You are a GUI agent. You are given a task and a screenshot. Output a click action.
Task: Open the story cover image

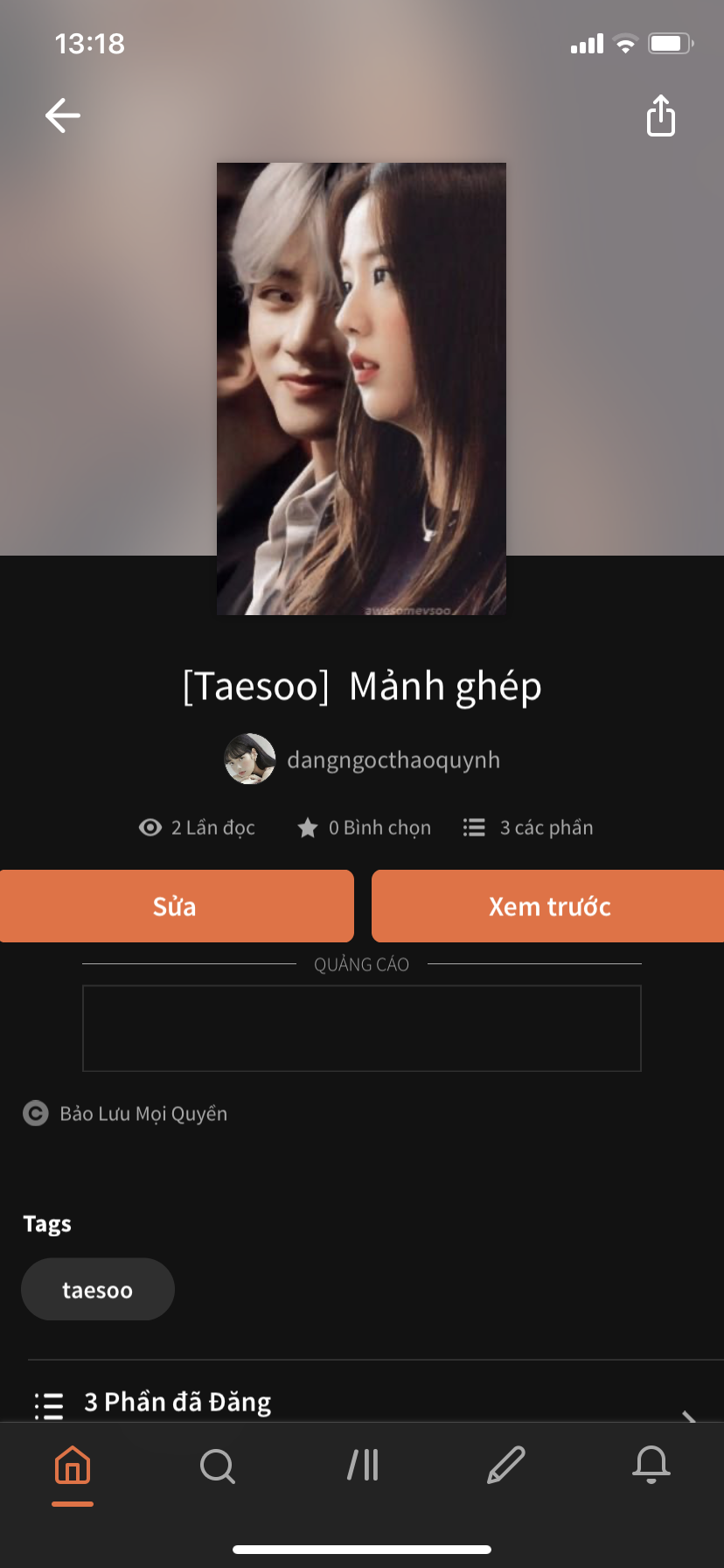361,388
